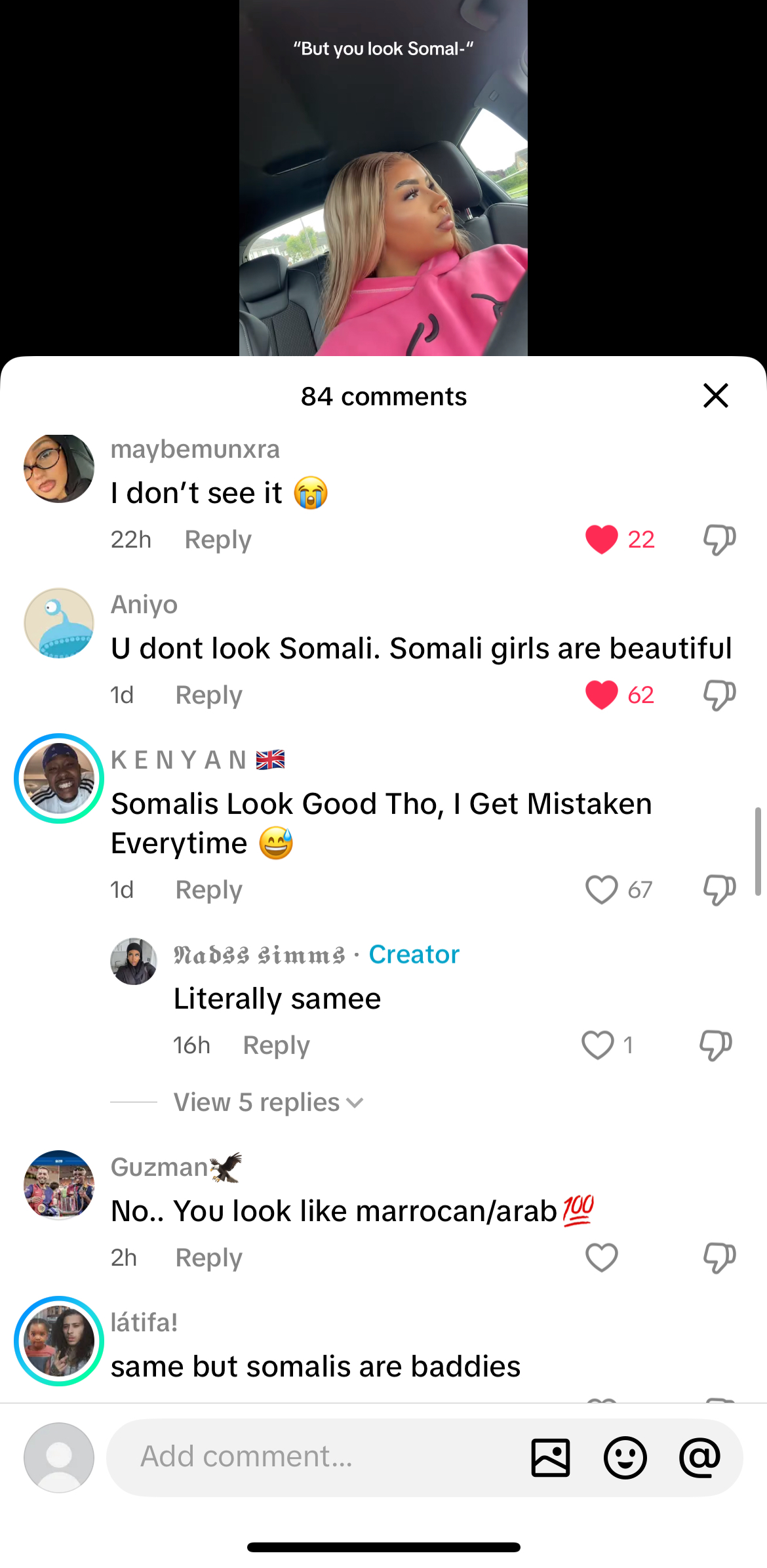Reply to Guzman's comment
Image resolution: width=767 pixels, height=1568 pixels.
pyautogui.click(x=208, y=1258)
